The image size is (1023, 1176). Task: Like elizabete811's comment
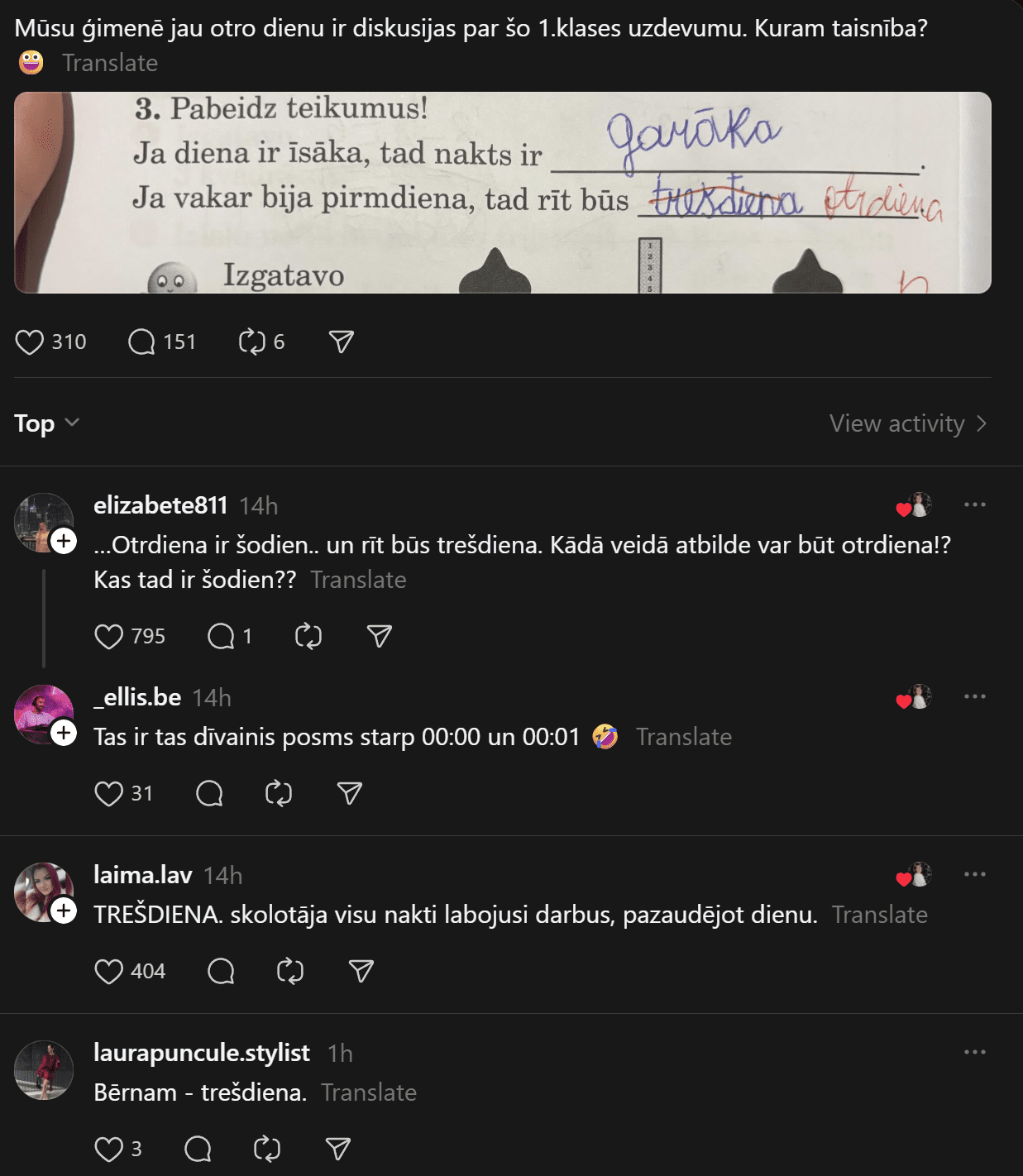[108, 636]
